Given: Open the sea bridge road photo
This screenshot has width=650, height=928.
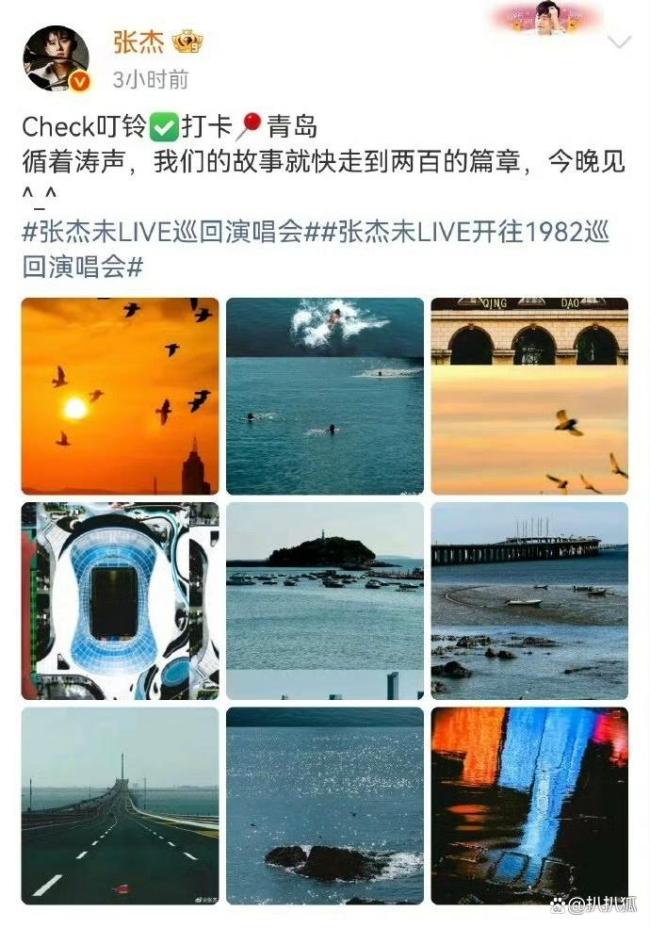Looking at the screenshot, I should 120,805.
